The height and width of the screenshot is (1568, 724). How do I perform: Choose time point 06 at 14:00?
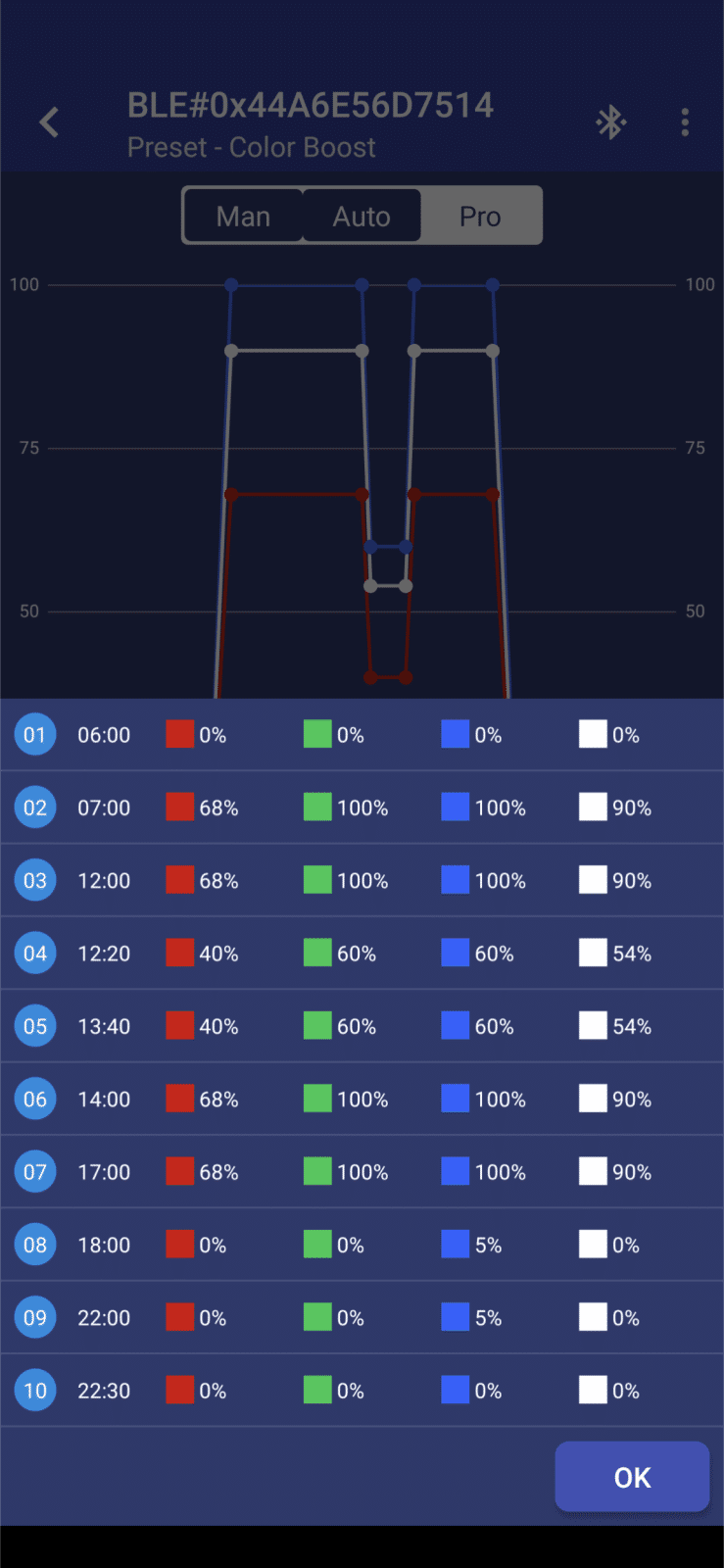pyautogui.click(x=35, y=1099)
